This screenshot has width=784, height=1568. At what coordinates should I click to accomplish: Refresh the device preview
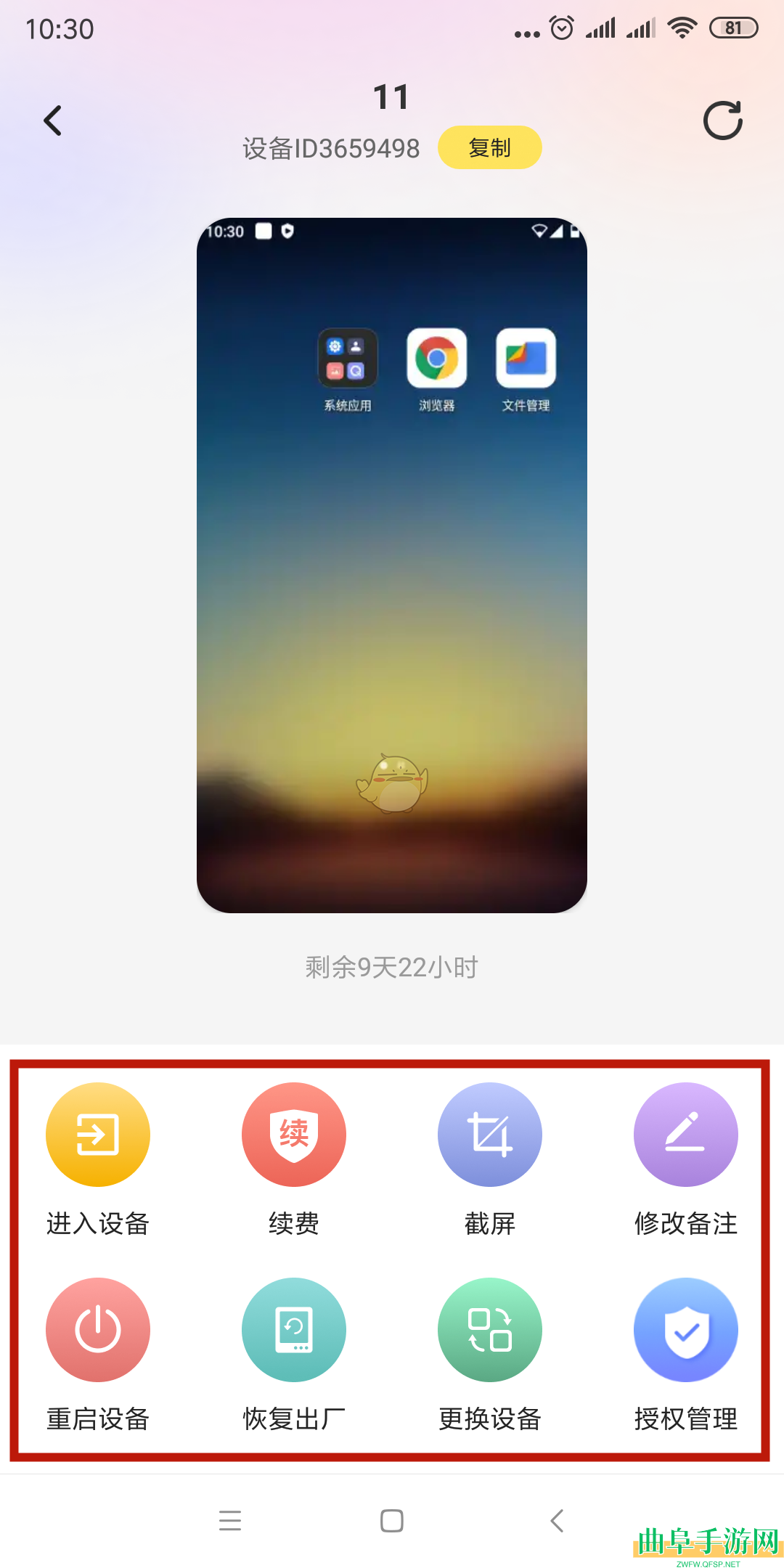point(723,120)
